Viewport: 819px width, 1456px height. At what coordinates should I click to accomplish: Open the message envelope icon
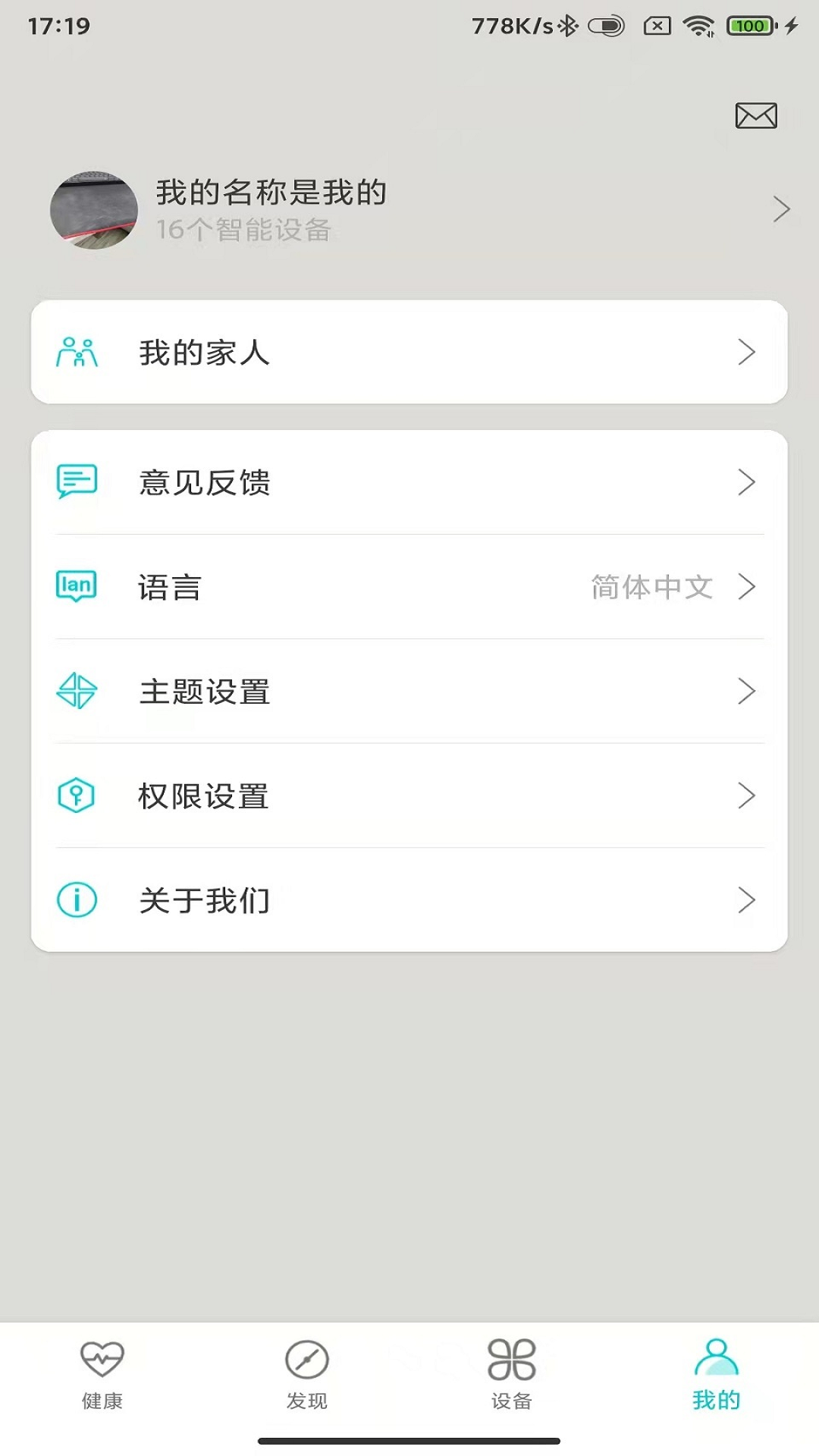point(755,115)
